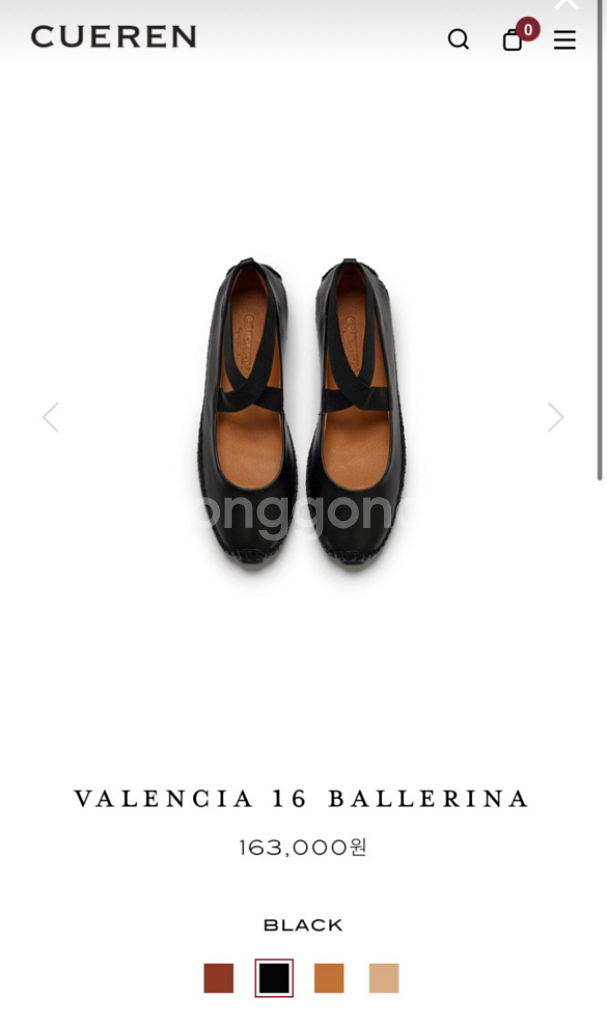This screenshot has height=1024, width=607.
Task: Open the shopping bag
Action: [513, 39]
